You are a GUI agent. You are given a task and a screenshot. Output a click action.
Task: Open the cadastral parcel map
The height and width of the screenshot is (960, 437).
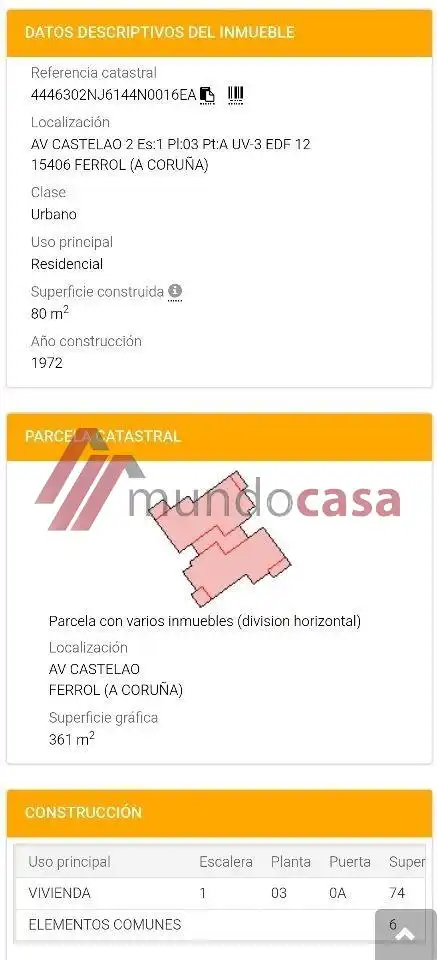pos(218,539)
